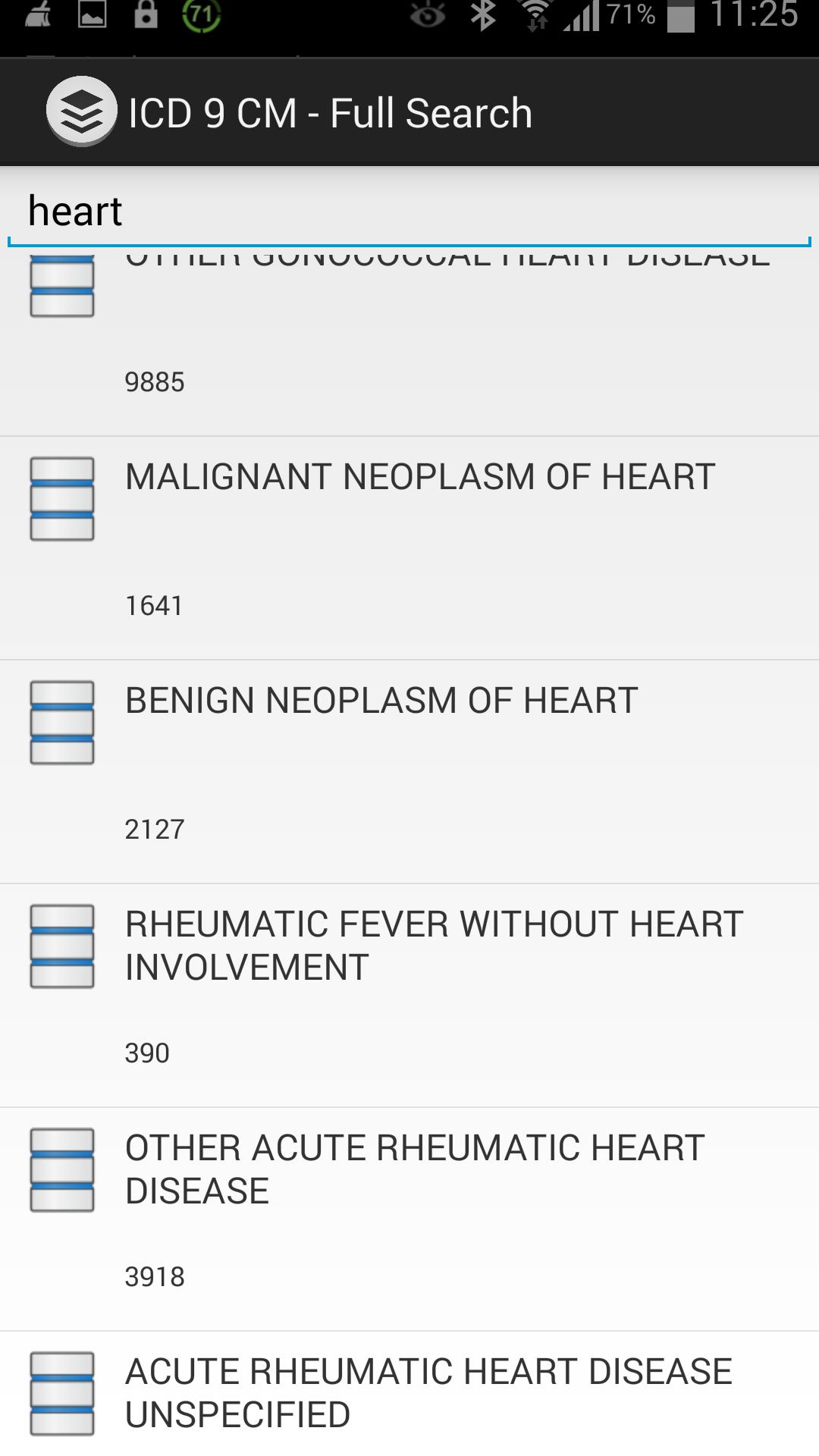Tap the search field containing "heart"
This screenshot has width=819, height=1456.
(409, 211)
